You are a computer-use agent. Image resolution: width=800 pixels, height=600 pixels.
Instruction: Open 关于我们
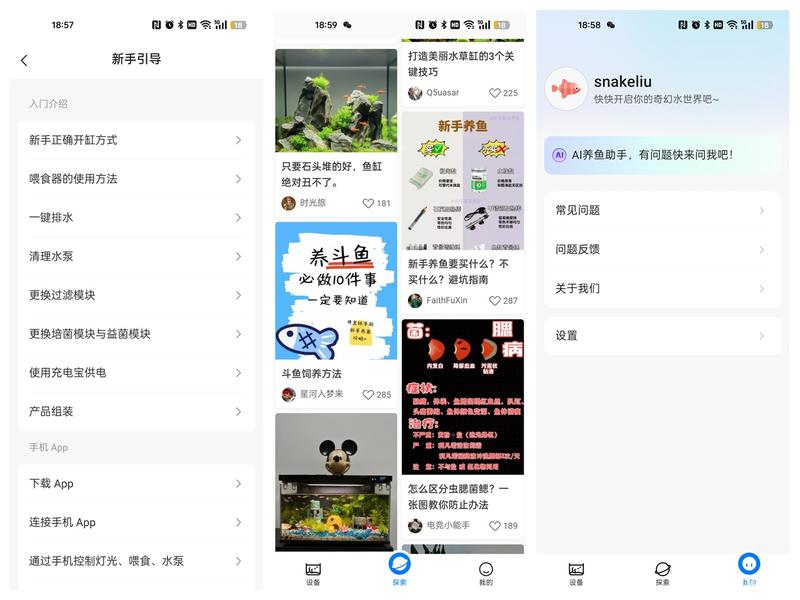(662, 288)
